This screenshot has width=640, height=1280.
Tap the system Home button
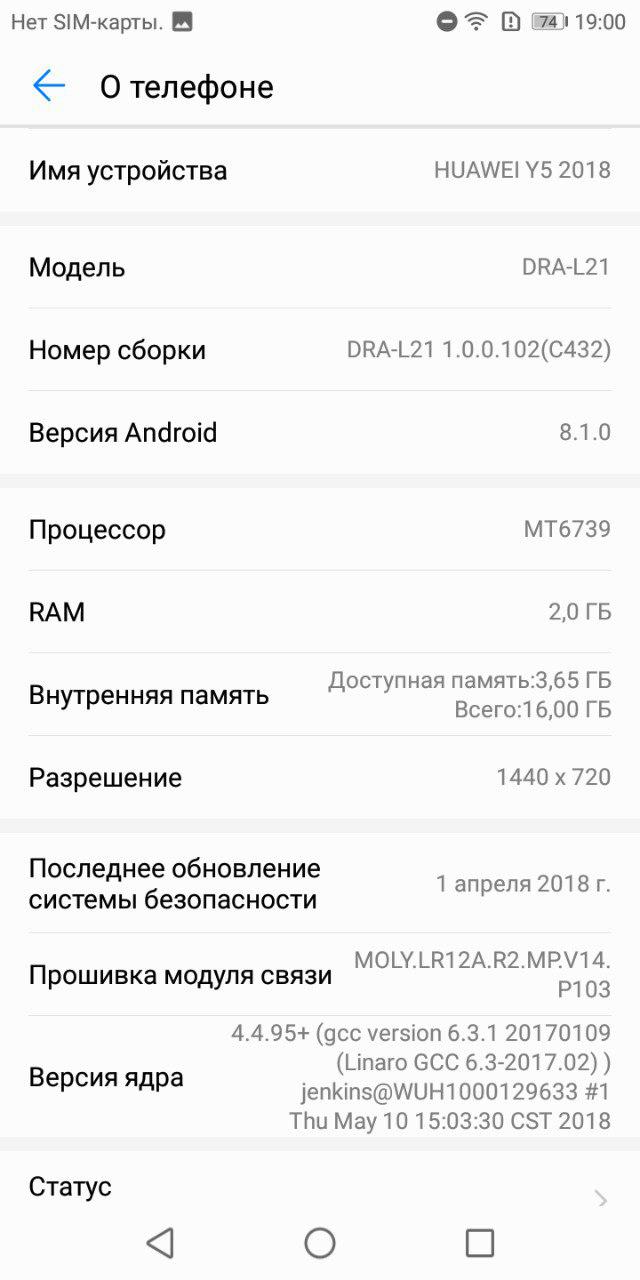pyautogui.click(x=320, y=1243)
